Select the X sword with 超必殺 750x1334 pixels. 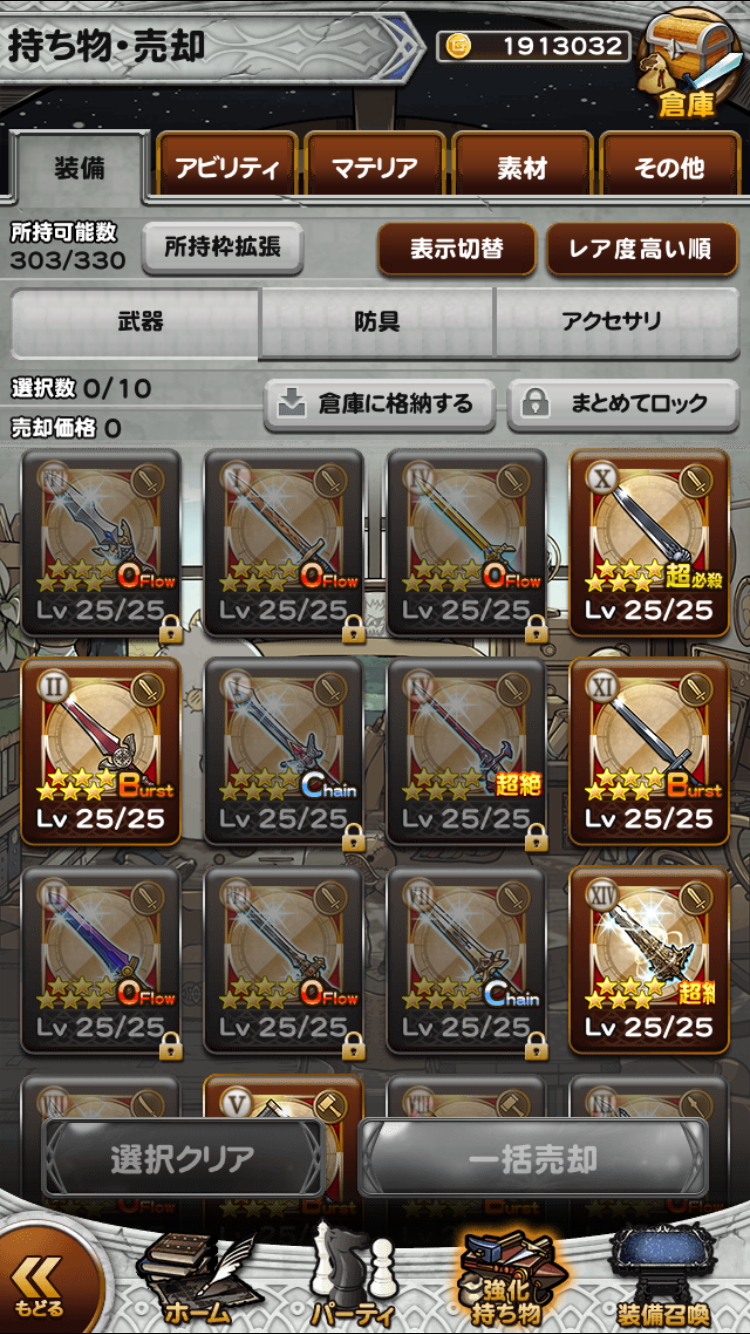649,542
